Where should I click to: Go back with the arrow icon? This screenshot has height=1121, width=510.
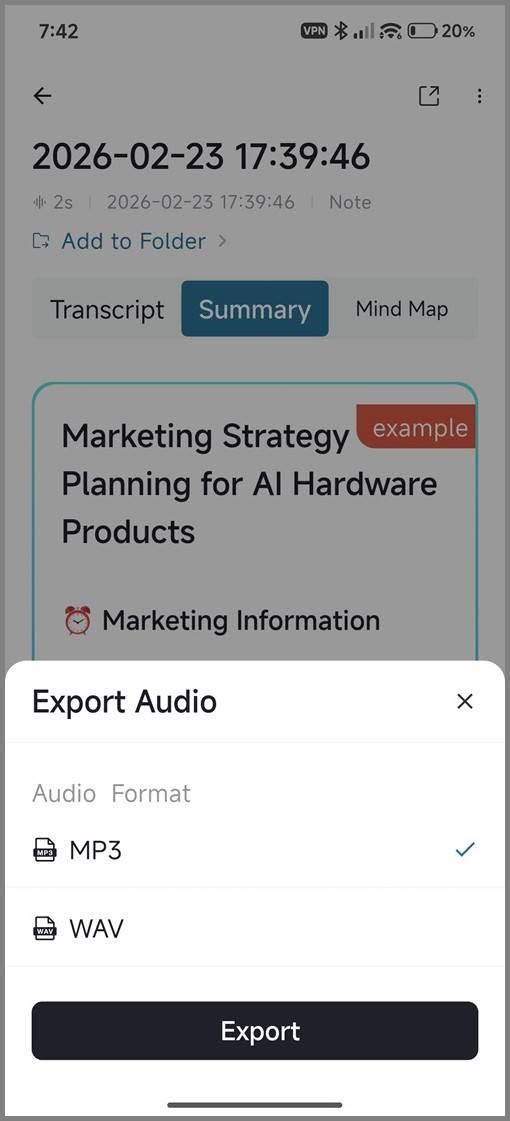click(43, 96)
